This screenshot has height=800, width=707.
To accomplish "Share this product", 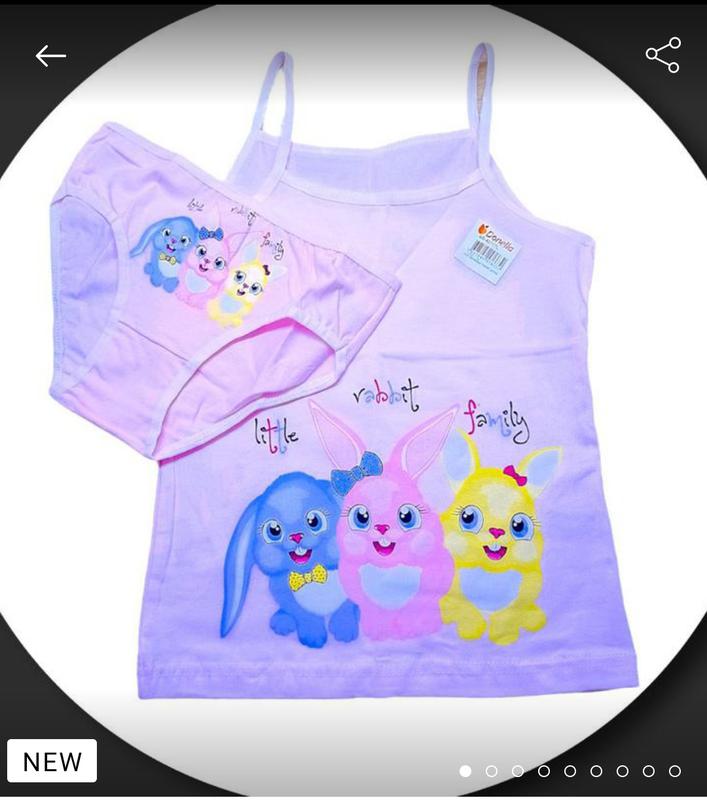I will click(x=662, y=55).
